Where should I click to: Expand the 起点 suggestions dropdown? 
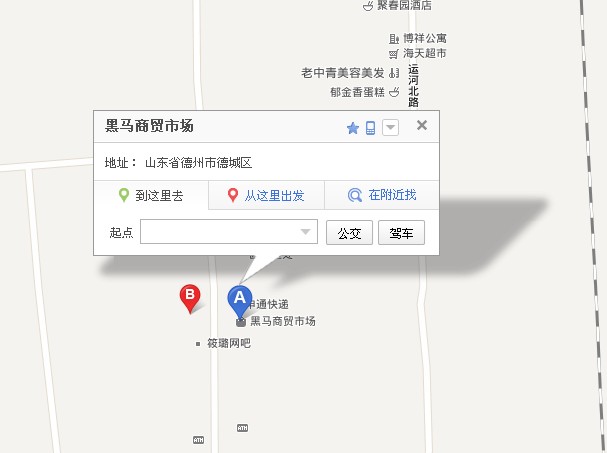(306, 233)
